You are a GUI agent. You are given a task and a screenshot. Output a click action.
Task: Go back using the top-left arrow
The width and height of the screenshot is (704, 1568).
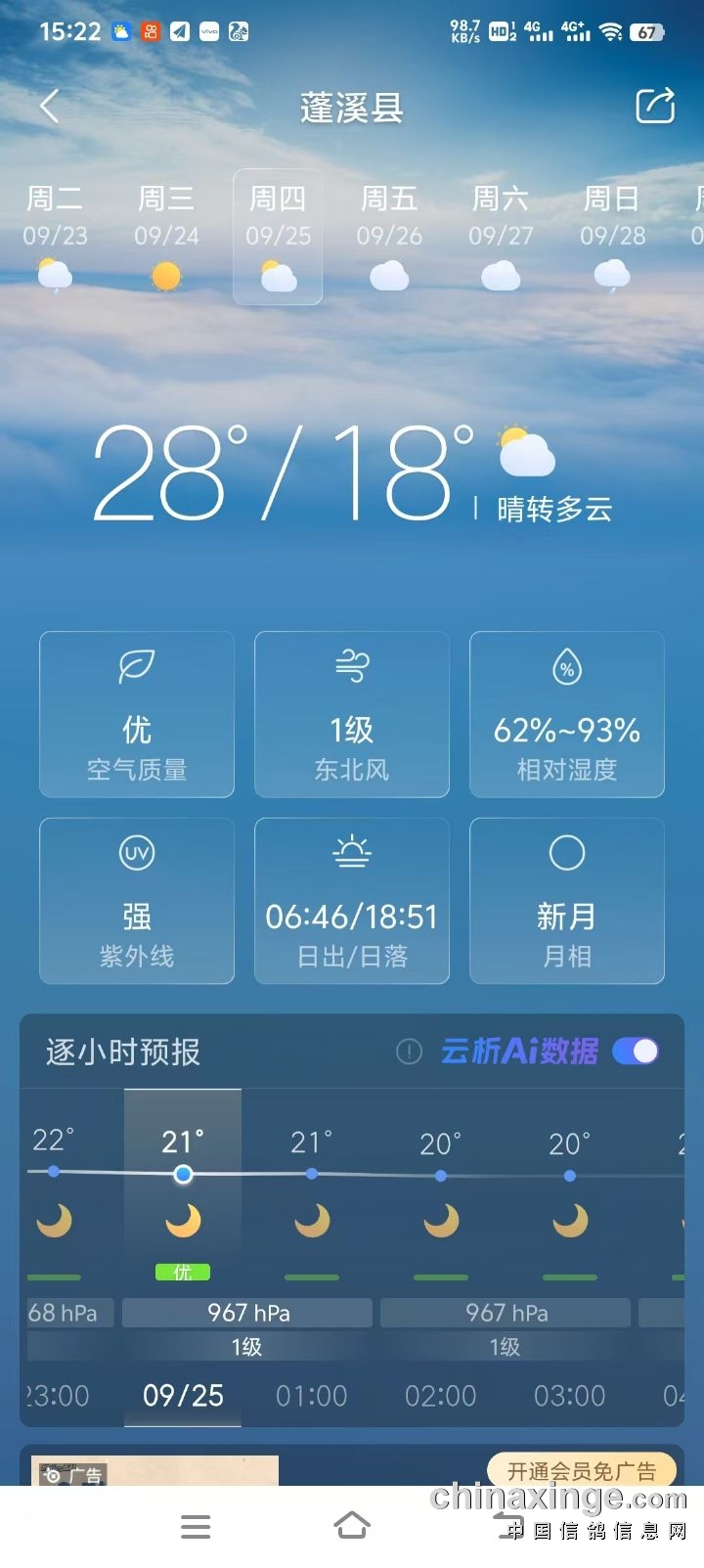(50, 106)
